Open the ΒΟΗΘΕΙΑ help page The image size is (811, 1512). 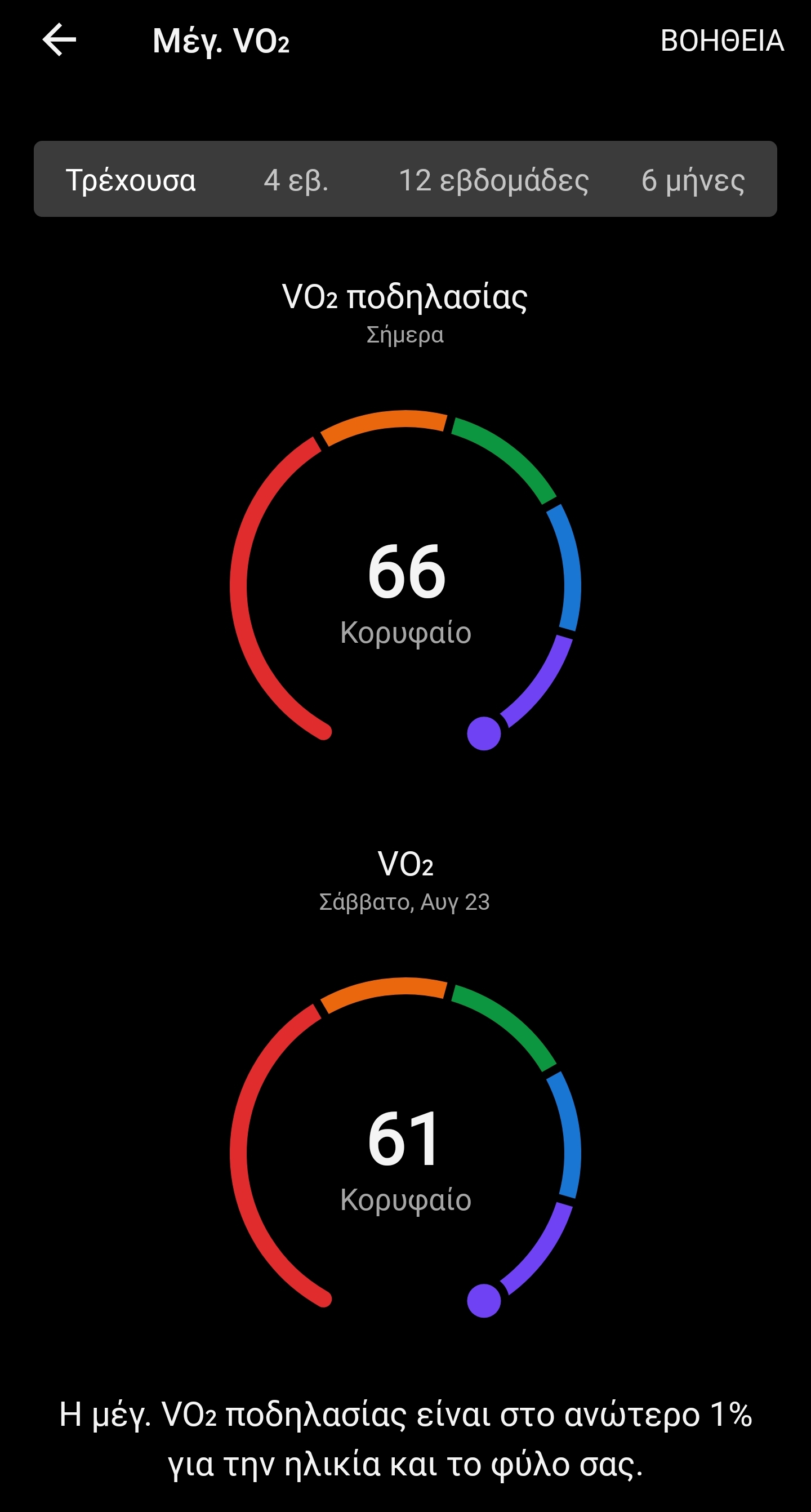(x=722, y=41)
